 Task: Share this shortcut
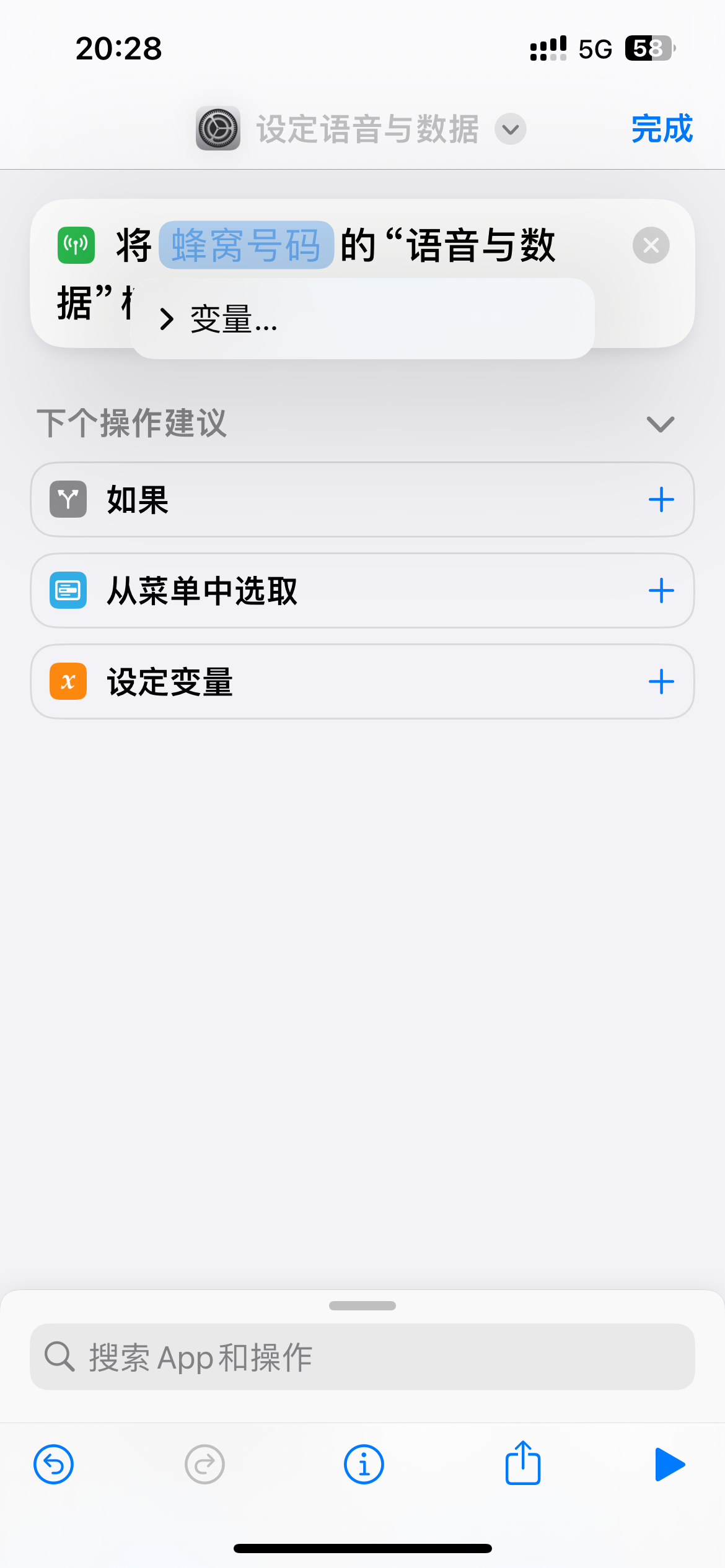[x=523, y=1463]
